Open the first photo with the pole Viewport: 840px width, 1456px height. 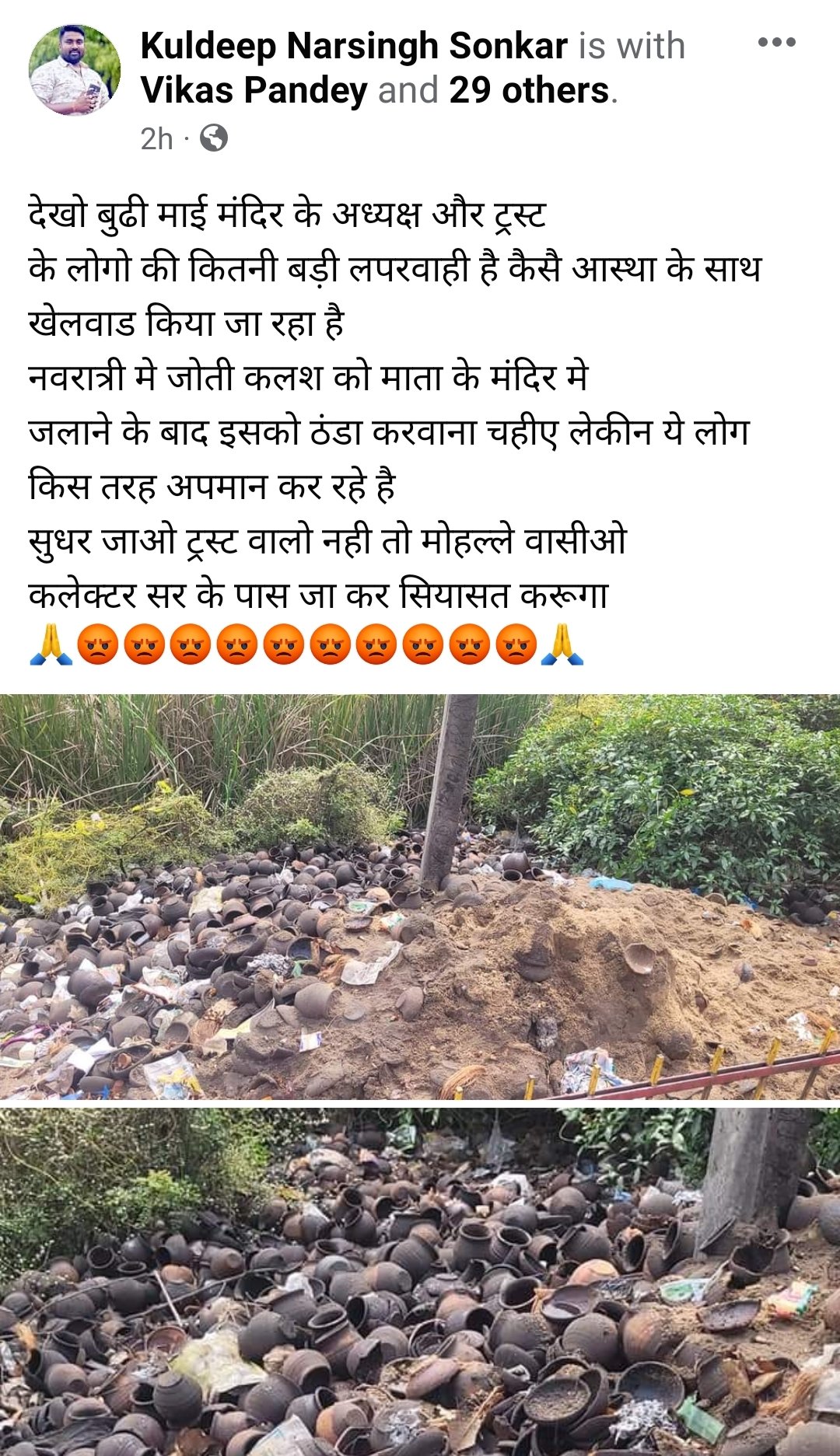[420, 896]
